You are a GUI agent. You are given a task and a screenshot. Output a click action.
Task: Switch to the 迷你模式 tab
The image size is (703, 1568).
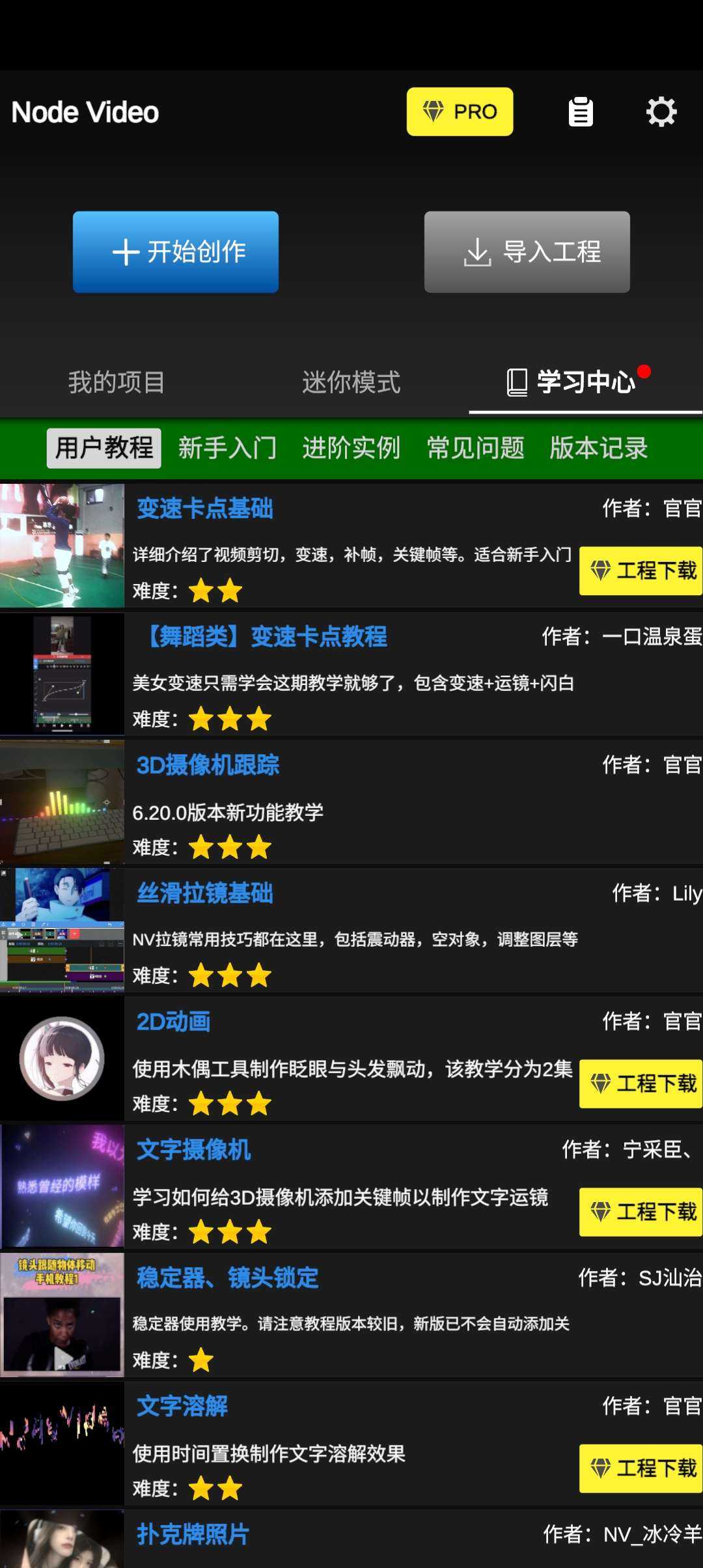[351, 382]
